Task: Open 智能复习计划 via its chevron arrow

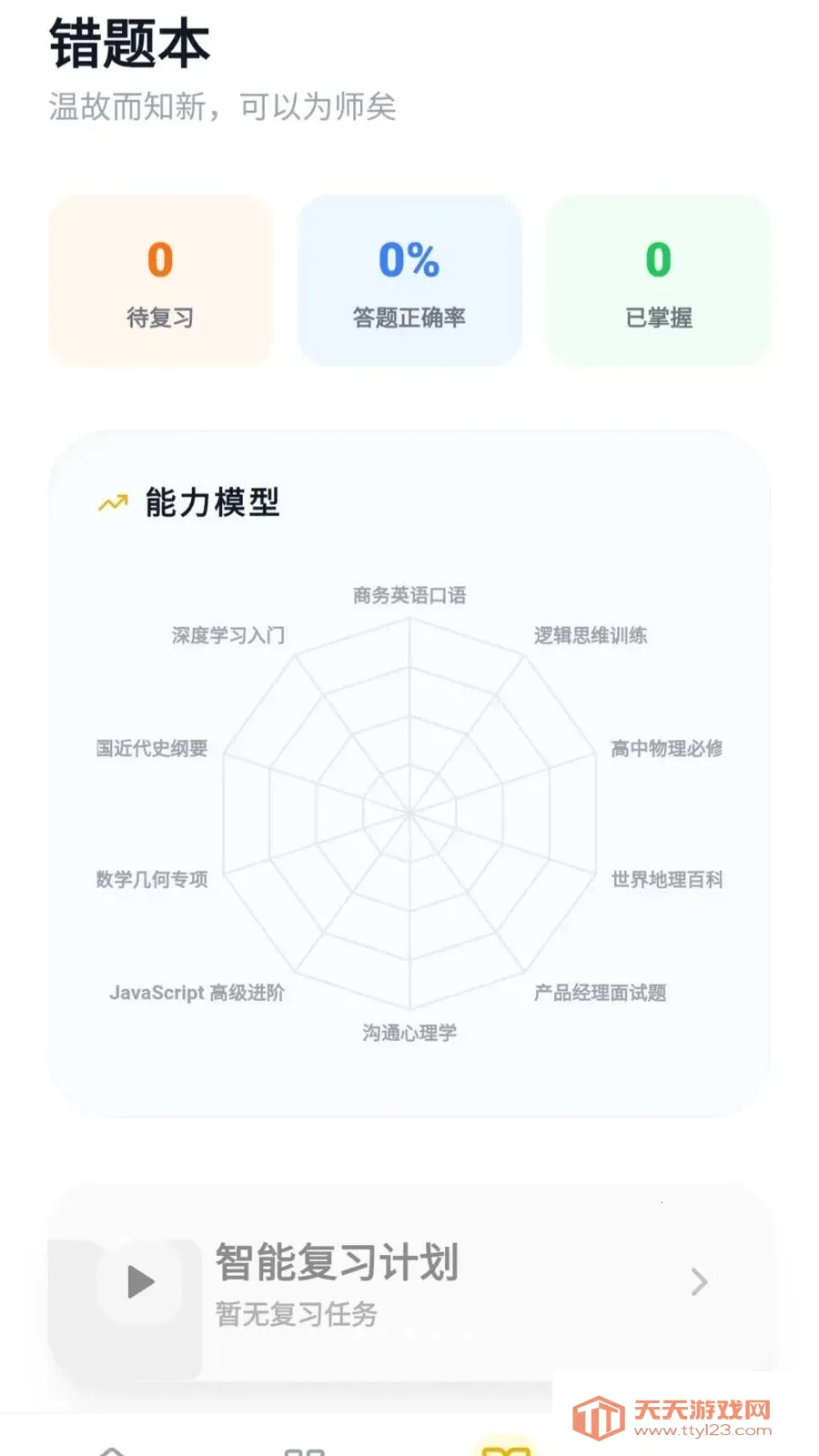Action: (x=699, y=1281)
